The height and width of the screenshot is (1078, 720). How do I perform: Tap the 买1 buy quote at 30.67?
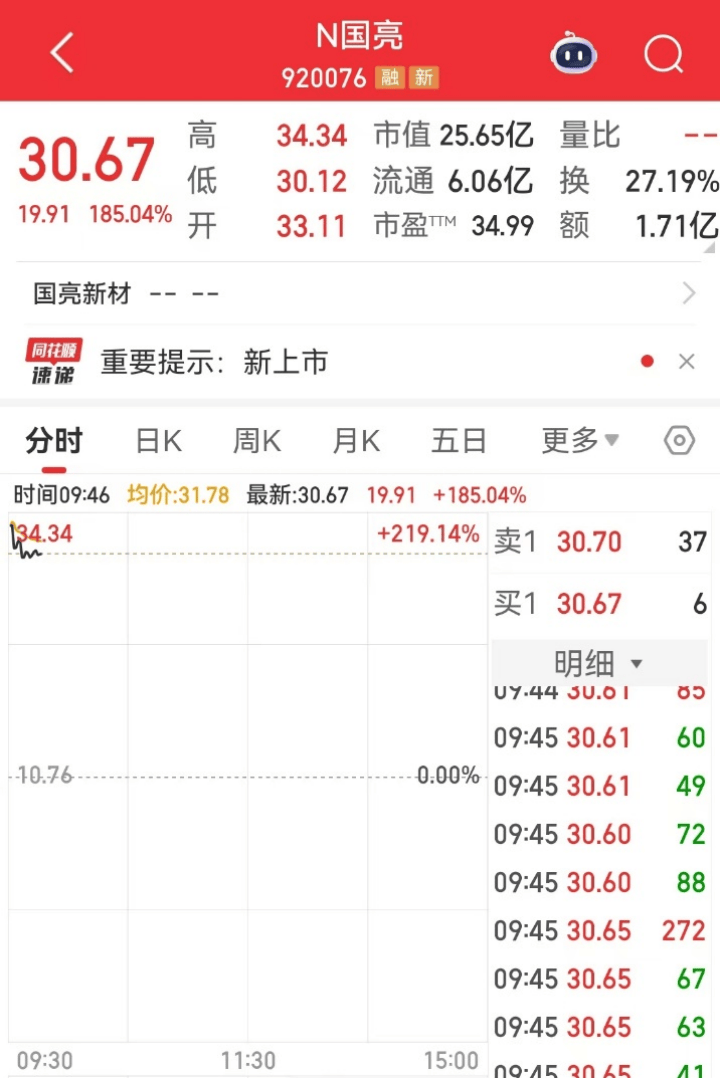(x=590, y=602)
